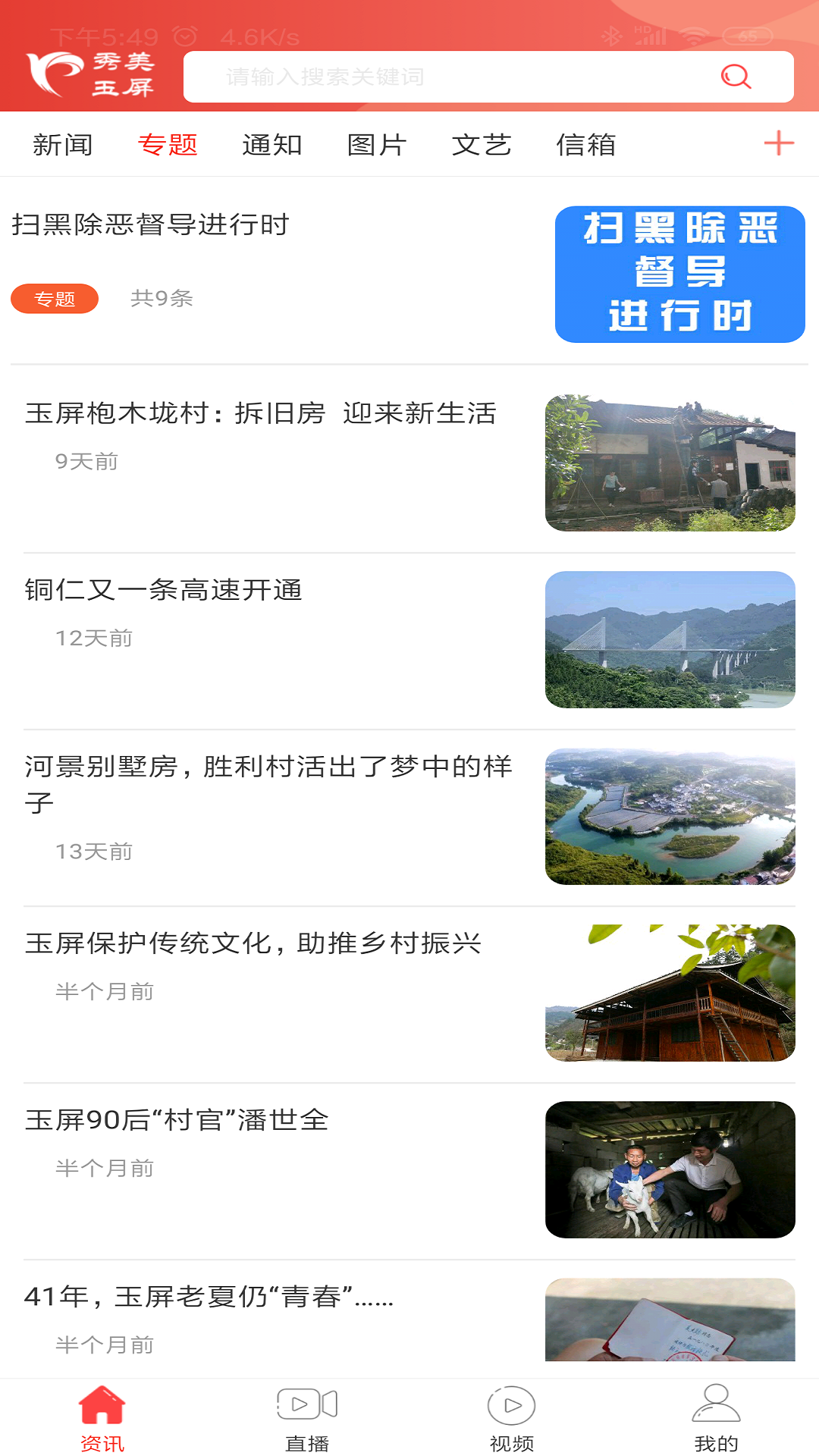The width and height of the screenshot is (819, 1456).
Task: Switch to the 新闻 tab
Action: tap(63, 145)
